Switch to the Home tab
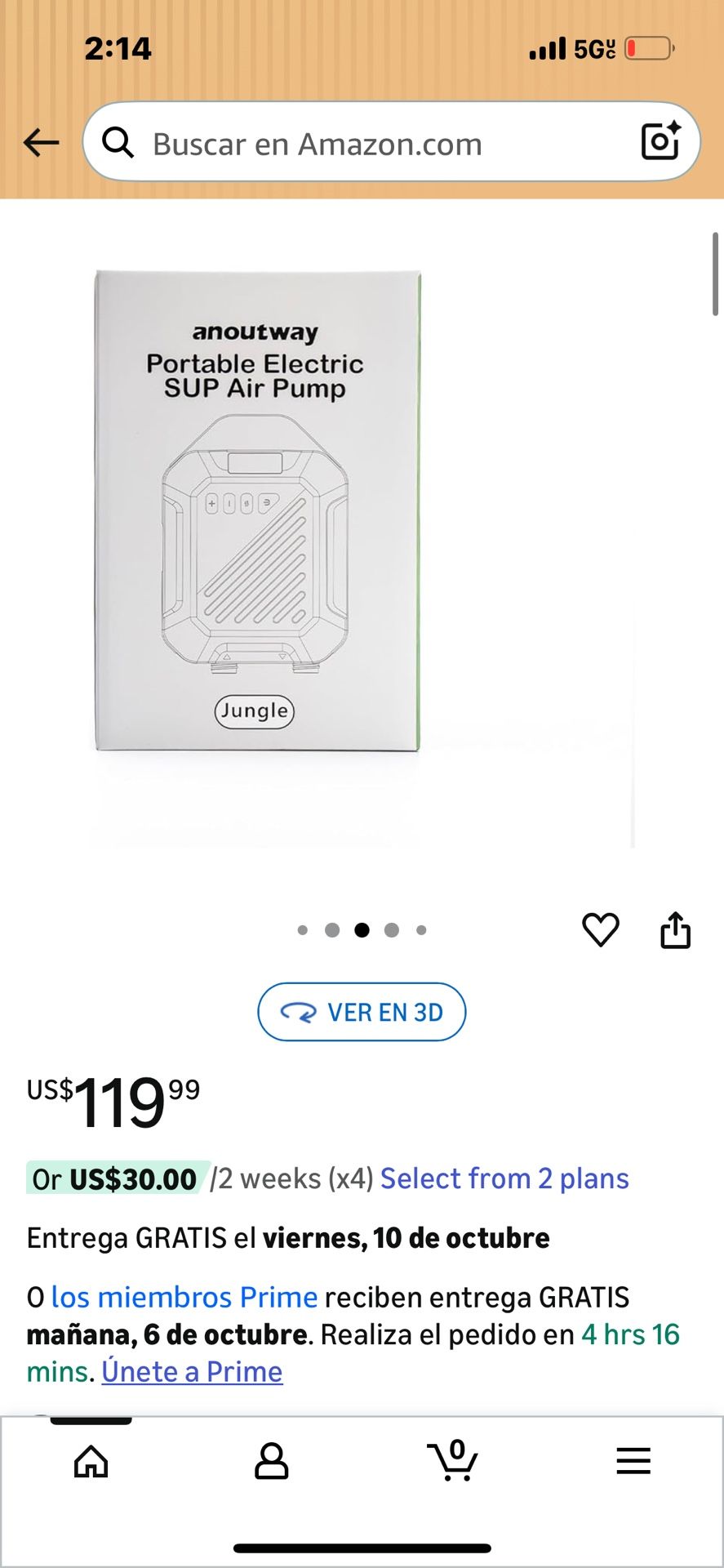 91,1461
